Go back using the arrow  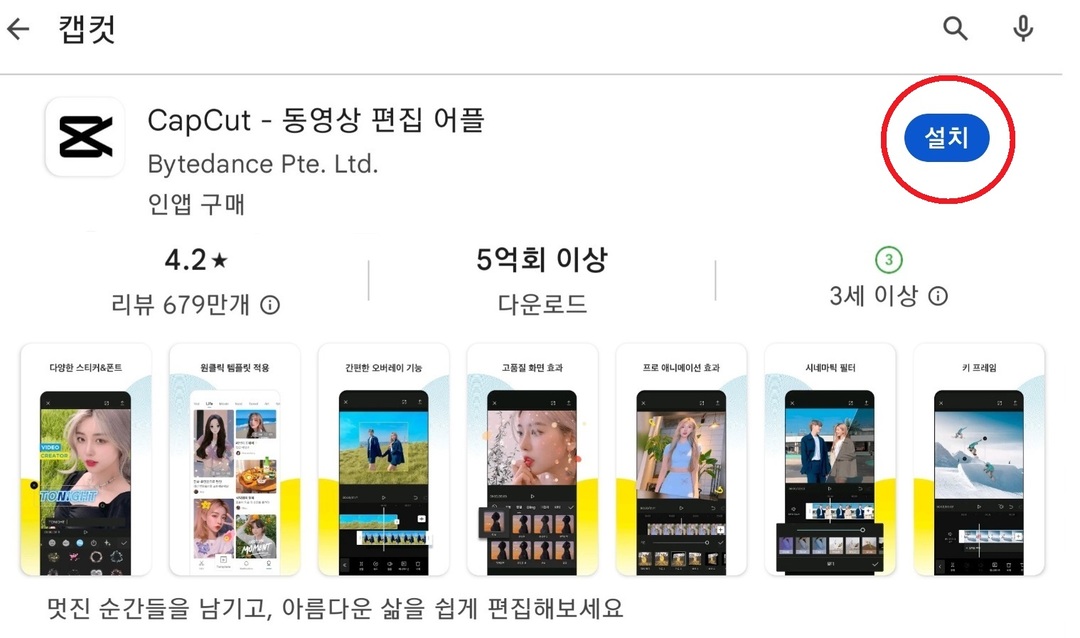click(x=18, y=30)
